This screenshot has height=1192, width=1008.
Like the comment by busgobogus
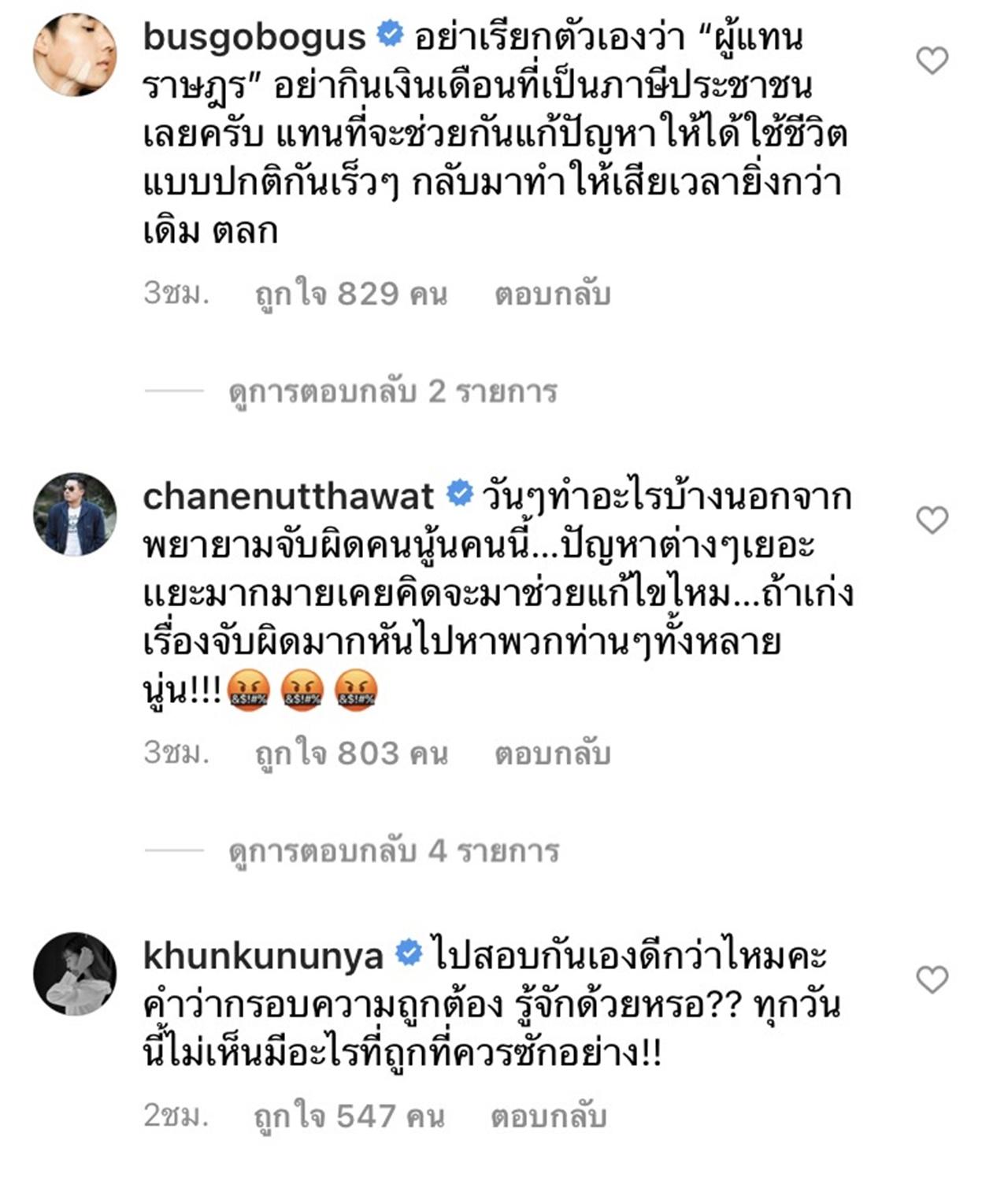click(x=932, y=61)
